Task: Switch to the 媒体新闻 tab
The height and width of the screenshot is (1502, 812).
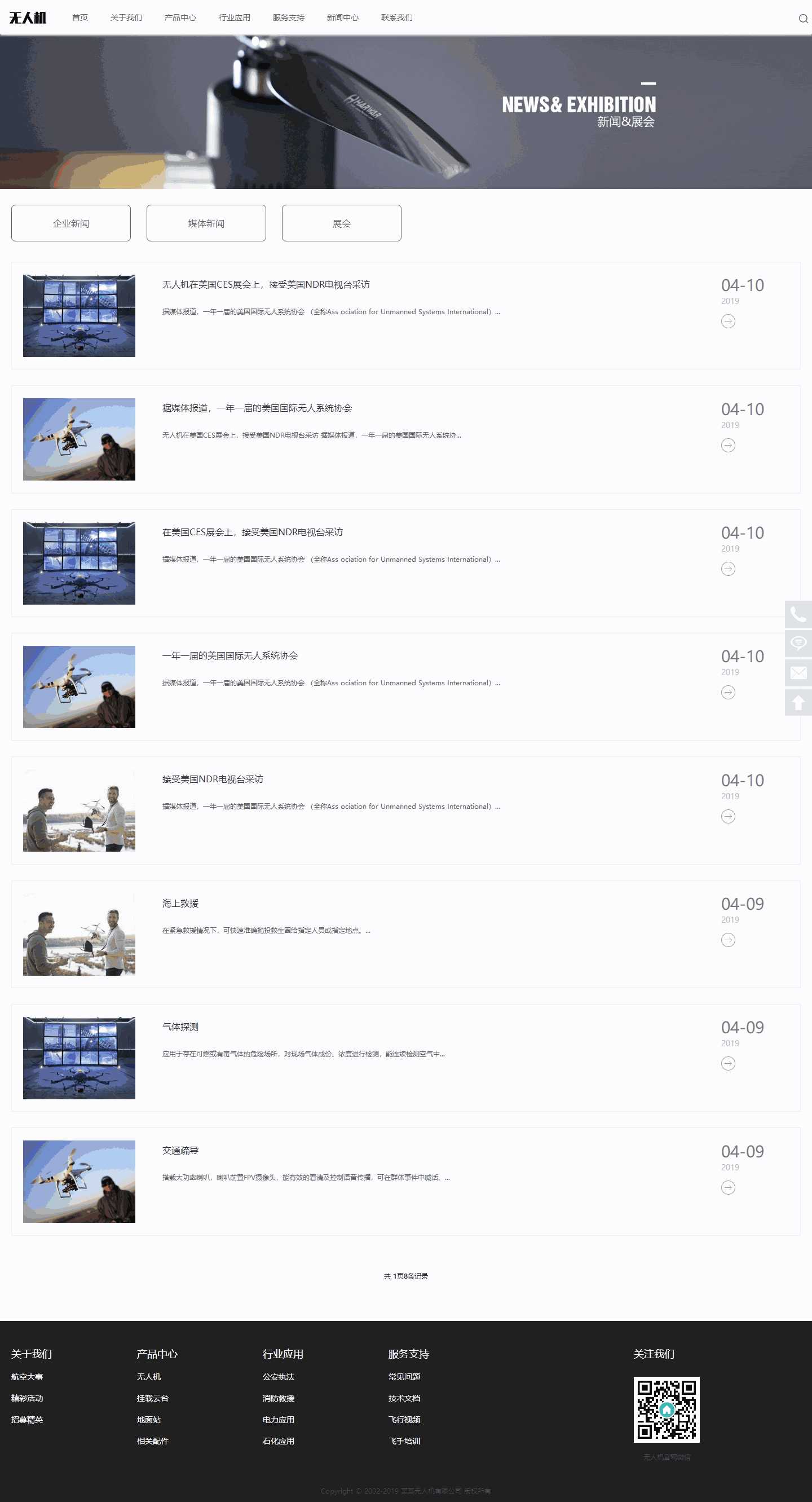Action: (206, 223)
